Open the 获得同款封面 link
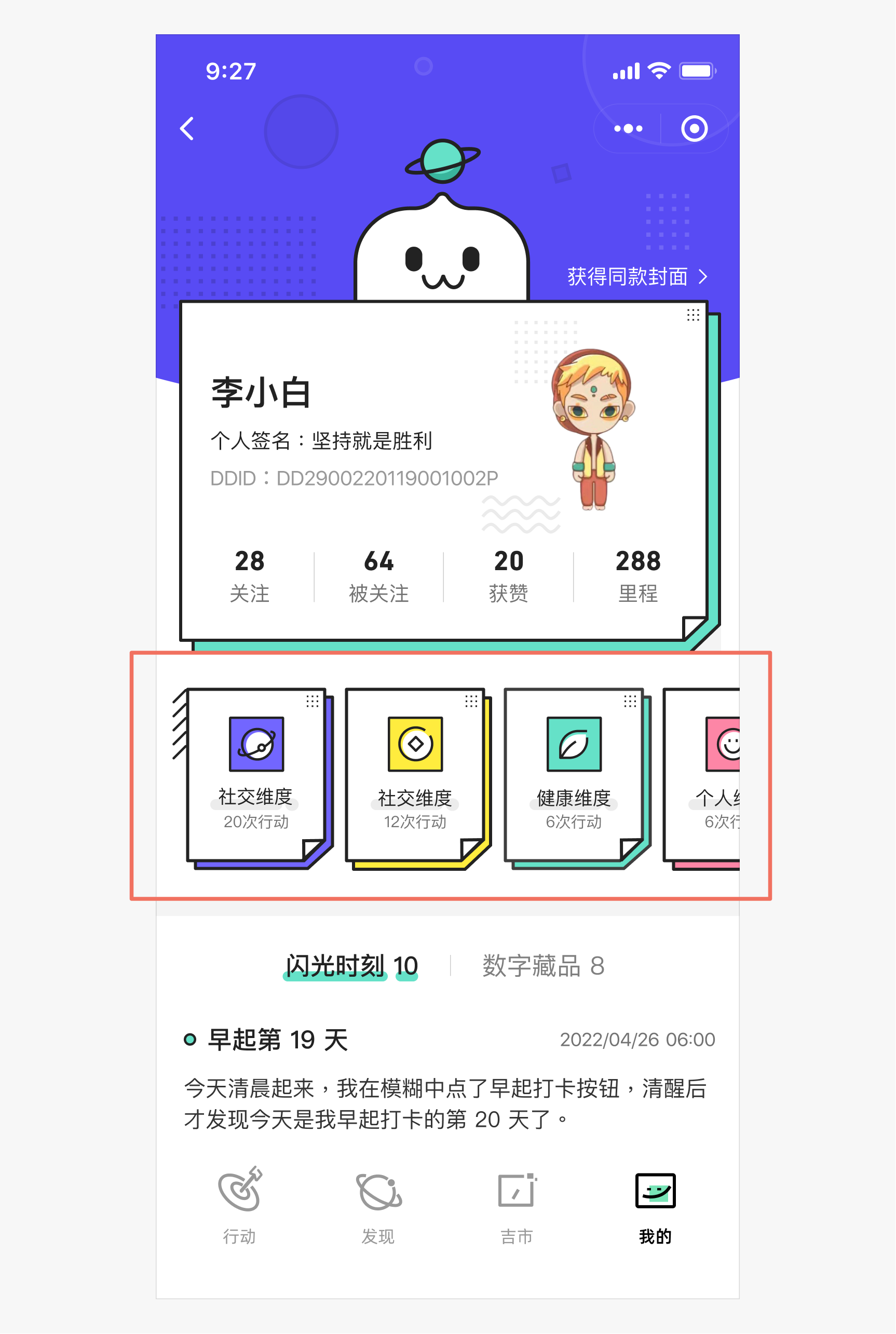This screenshot has width=896, height=1334. coord(637,277)
